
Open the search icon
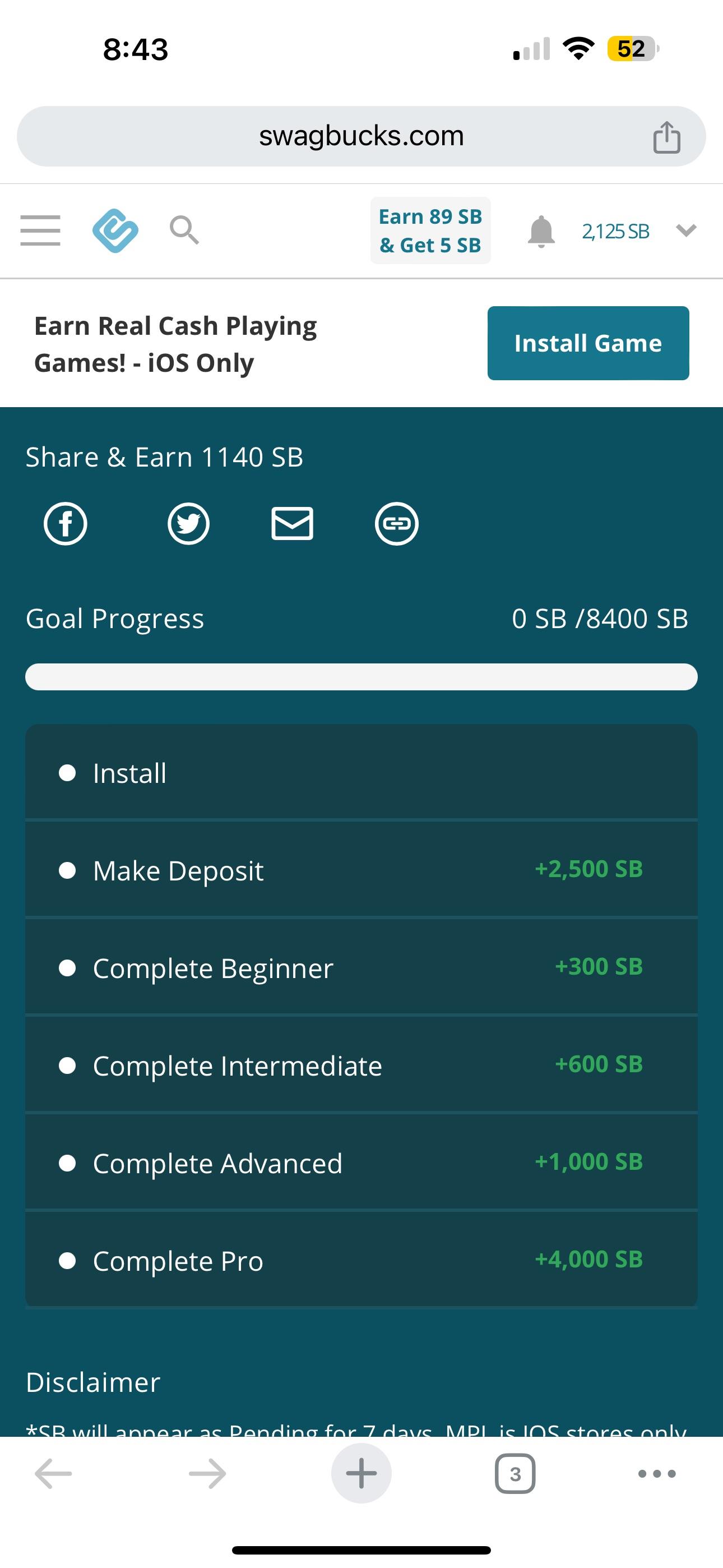point(184,230)
